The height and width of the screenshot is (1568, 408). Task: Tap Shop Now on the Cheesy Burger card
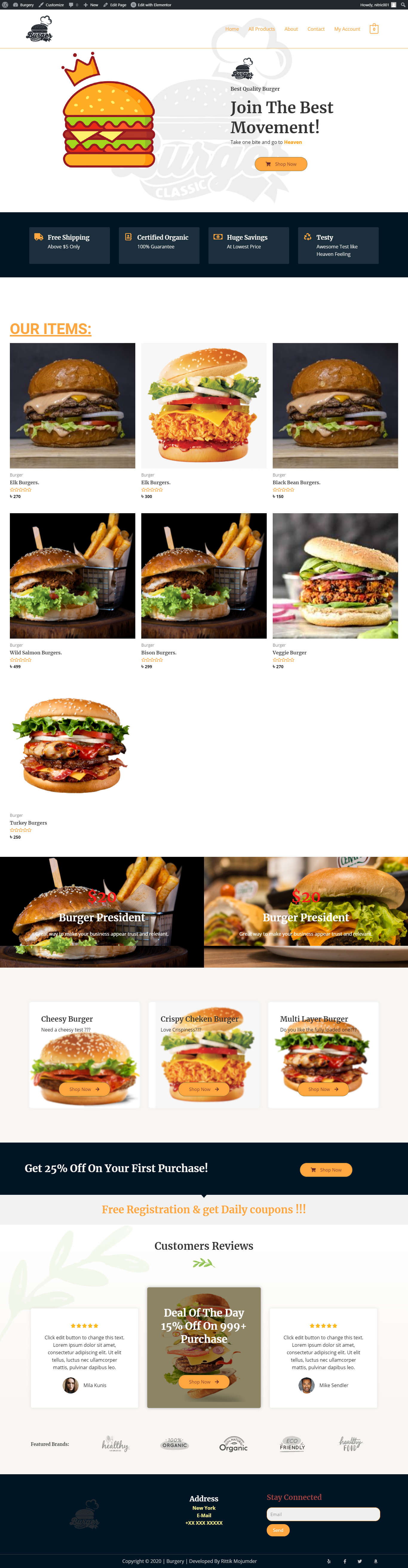84,1089
